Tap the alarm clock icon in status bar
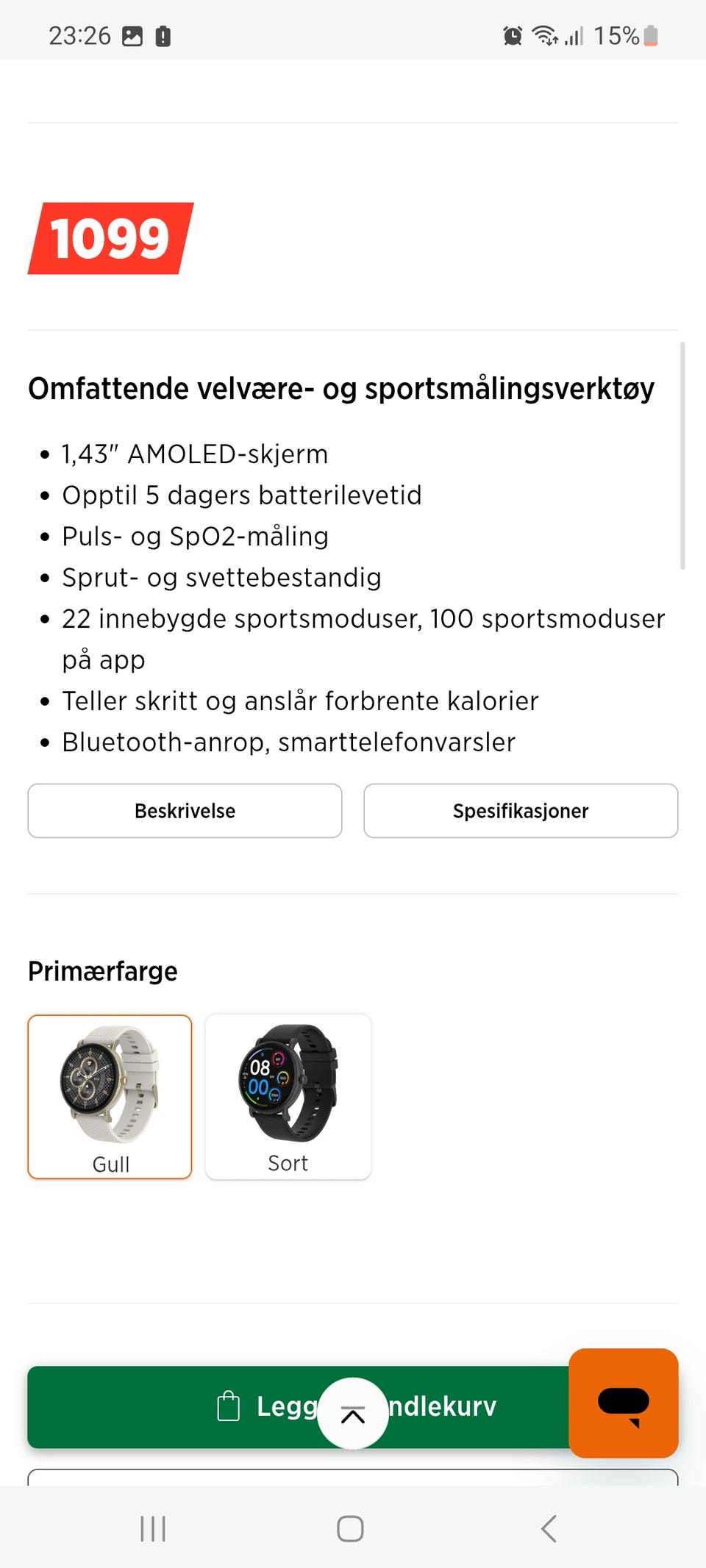This screenshot has width=706, height=1568. point(511,35)
